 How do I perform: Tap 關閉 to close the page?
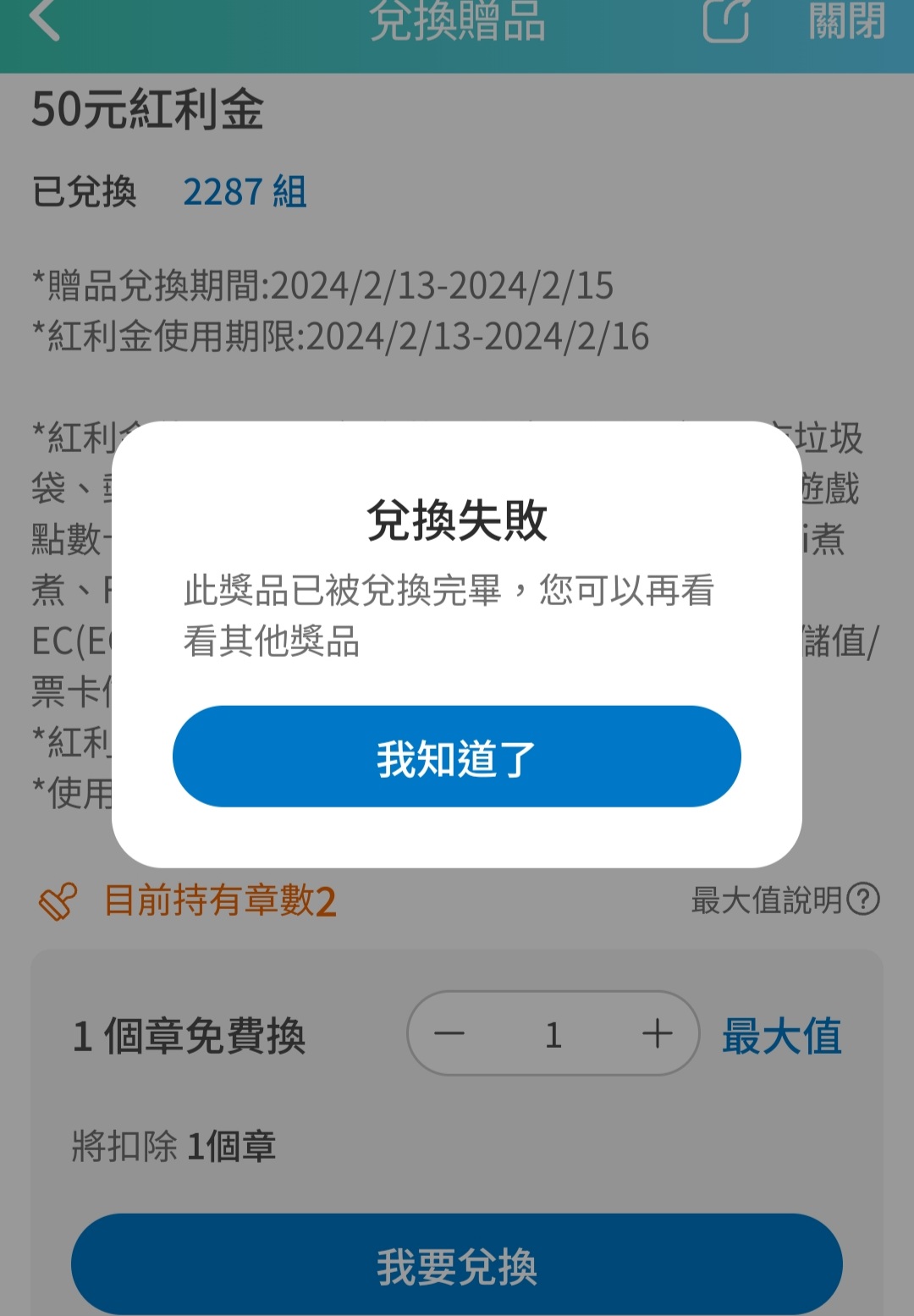(846, 20)
